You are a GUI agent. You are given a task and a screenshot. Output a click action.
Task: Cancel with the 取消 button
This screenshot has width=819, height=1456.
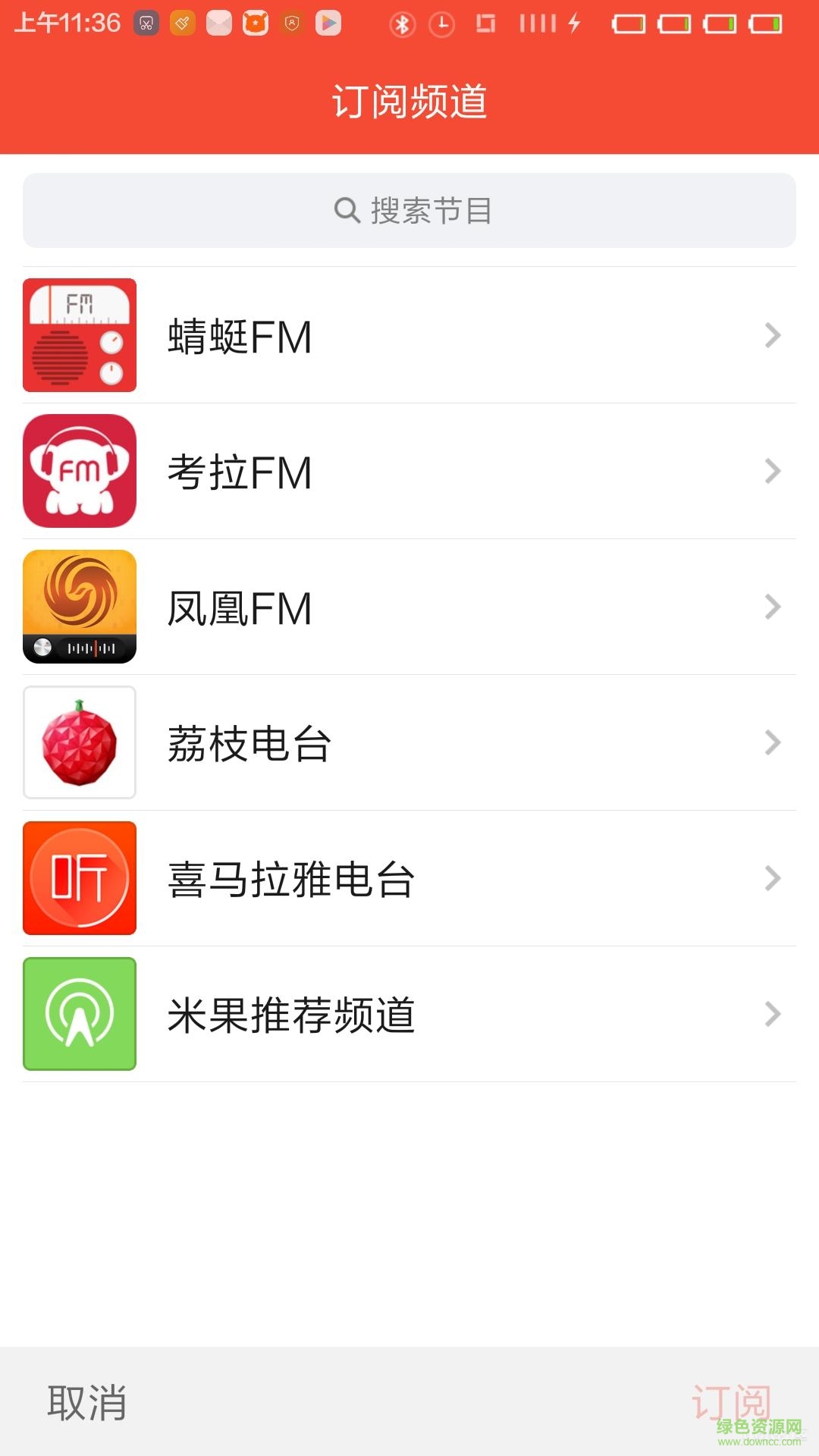[x=87, y=1402]
